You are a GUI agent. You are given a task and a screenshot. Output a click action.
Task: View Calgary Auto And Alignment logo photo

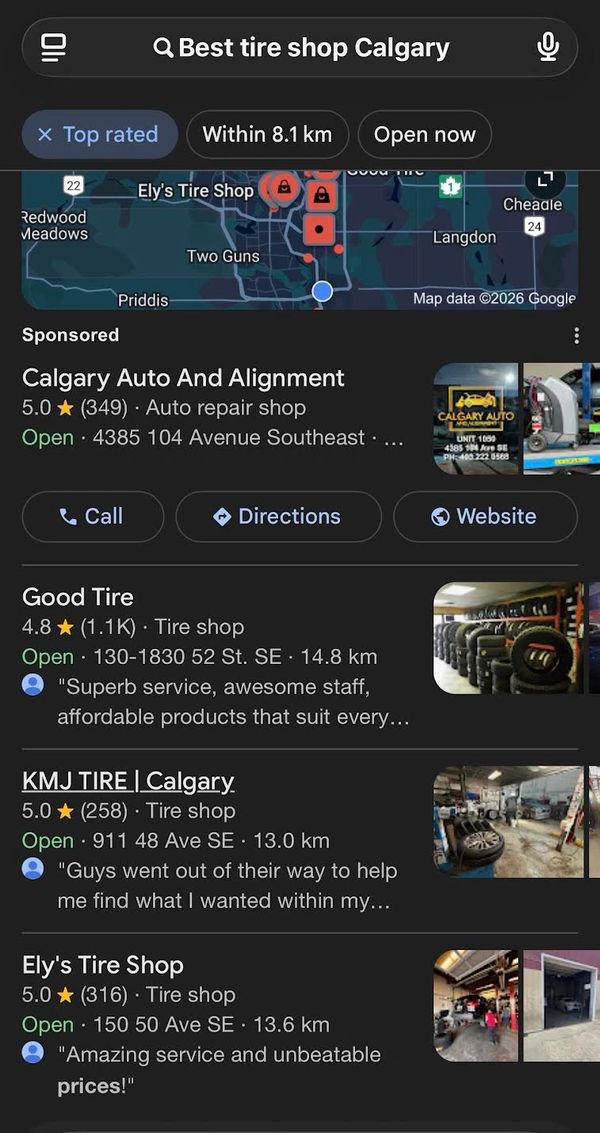point(476,418)
